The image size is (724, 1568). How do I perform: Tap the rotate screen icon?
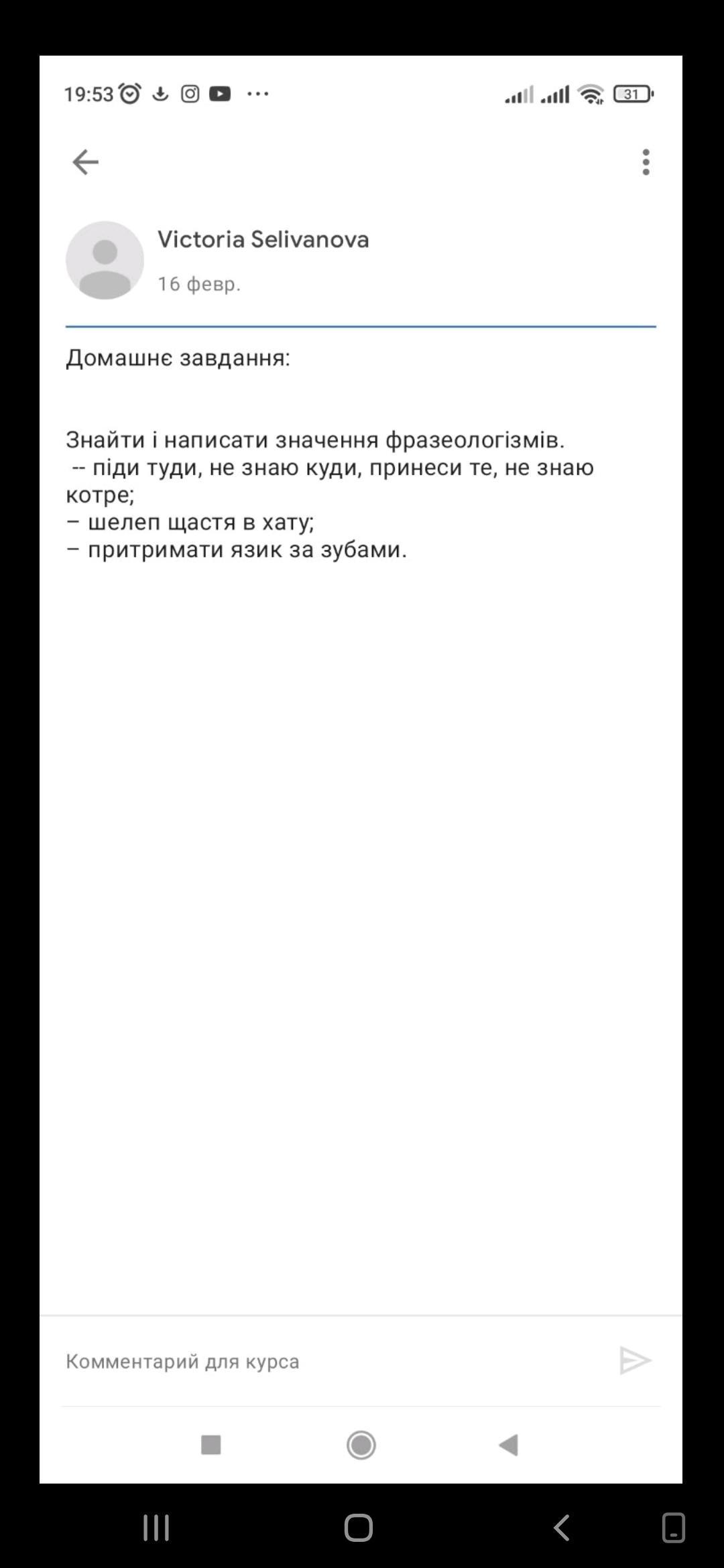[673, 1528]
